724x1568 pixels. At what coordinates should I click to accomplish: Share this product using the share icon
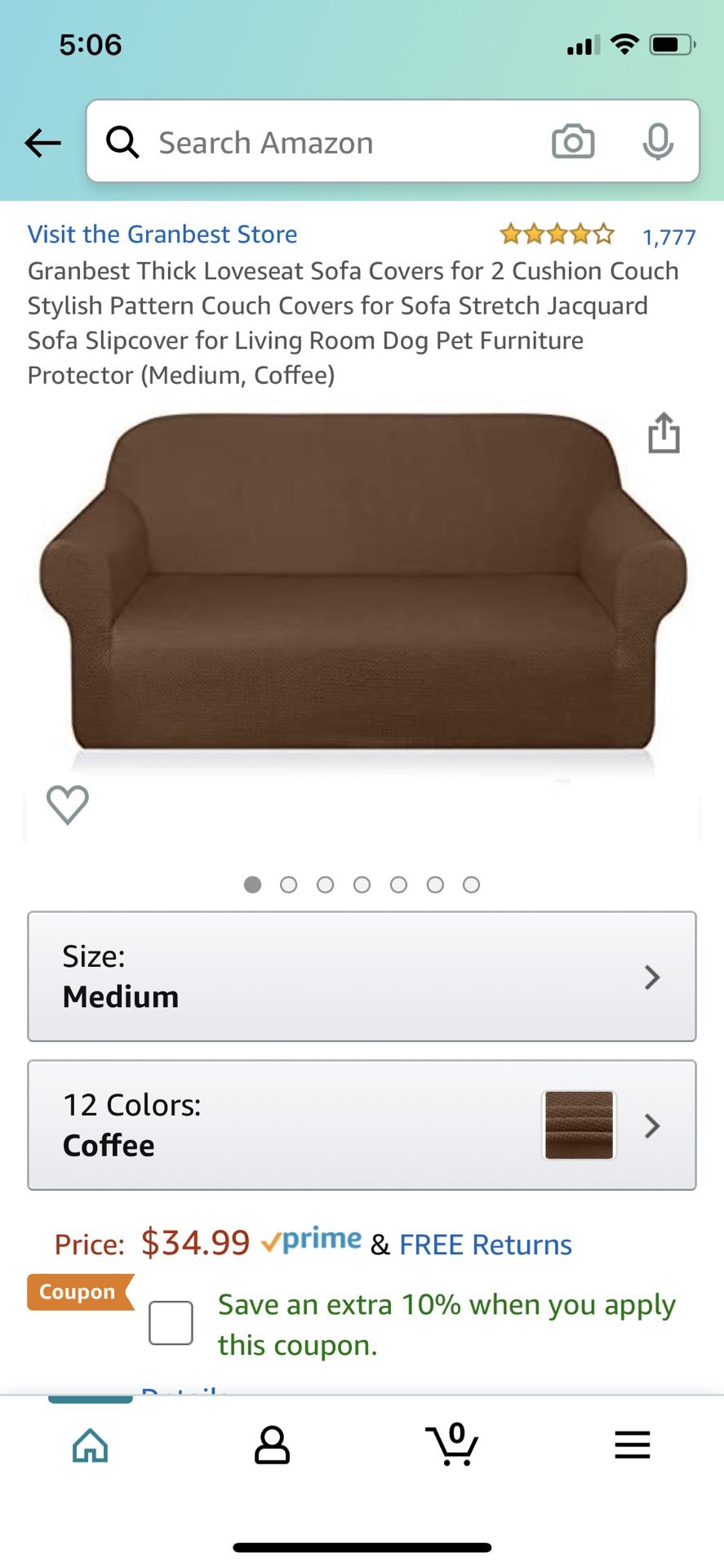coord(663,434)
